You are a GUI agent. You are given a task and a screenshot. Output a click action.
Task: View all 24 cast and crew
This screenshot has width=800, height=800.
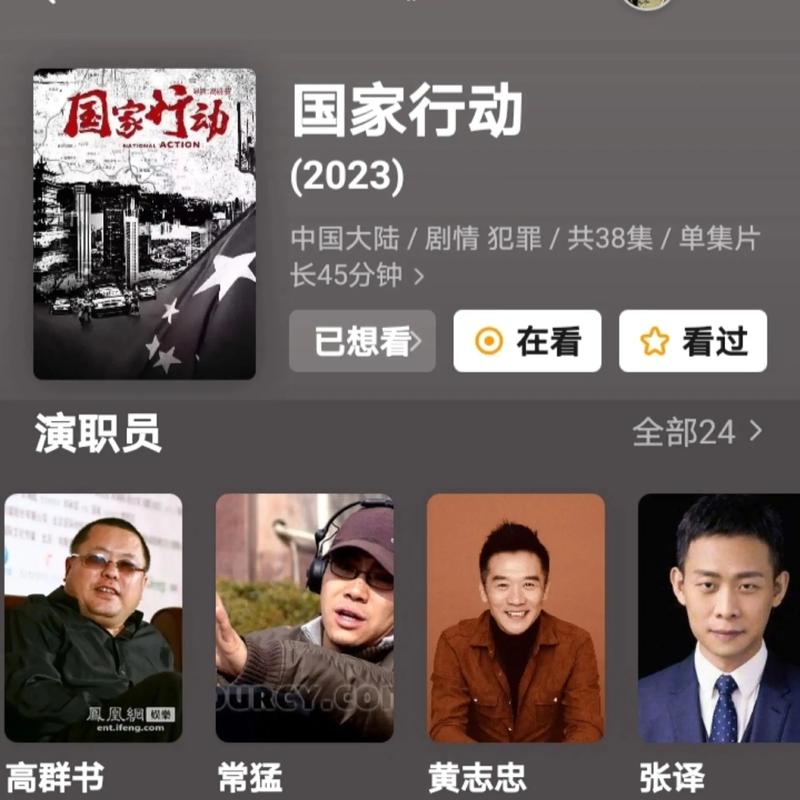[697, 432]
